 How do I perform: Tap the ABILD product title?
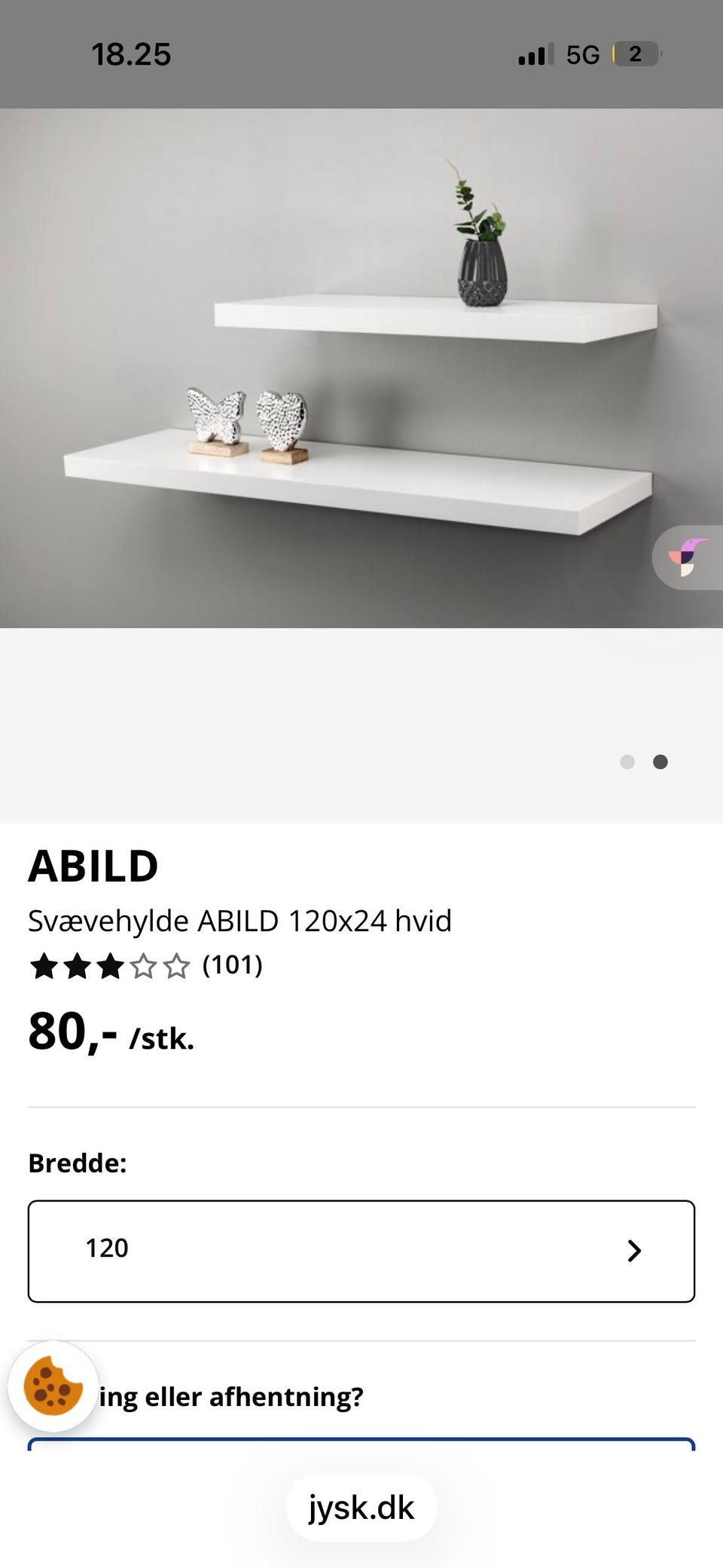pyautogui.click(x=92, y=865)
